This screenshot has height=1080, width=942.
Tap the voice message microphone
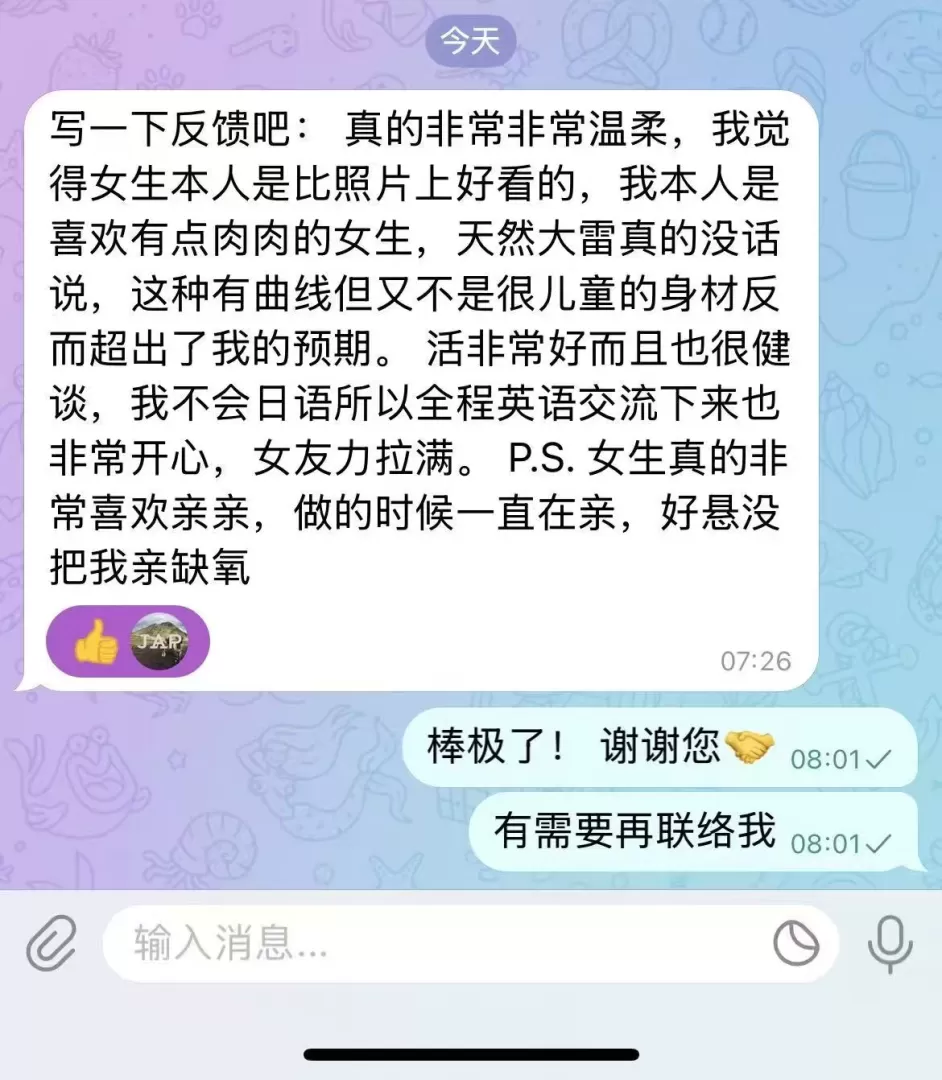point(889,942)
